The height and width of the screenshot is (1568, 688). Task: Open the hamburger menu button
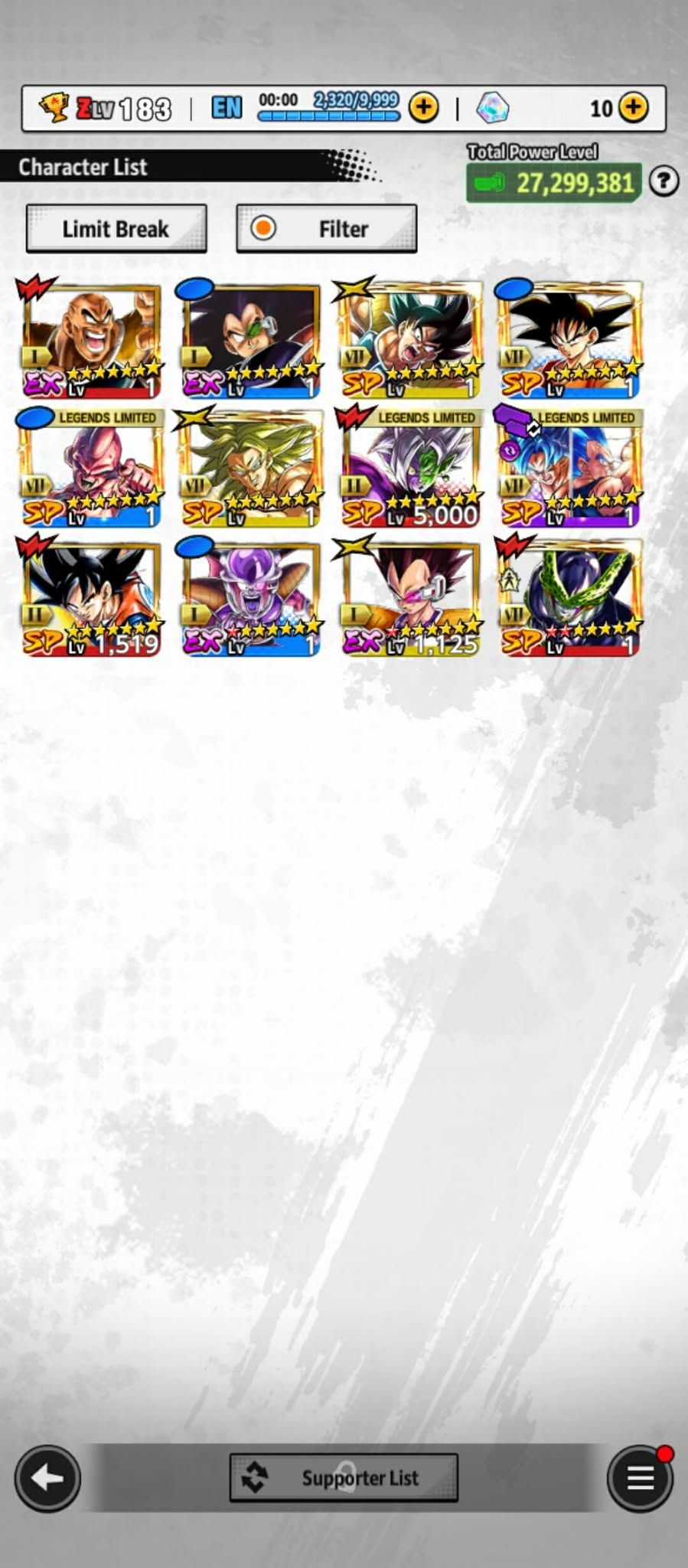click(x=641, y=1478)
